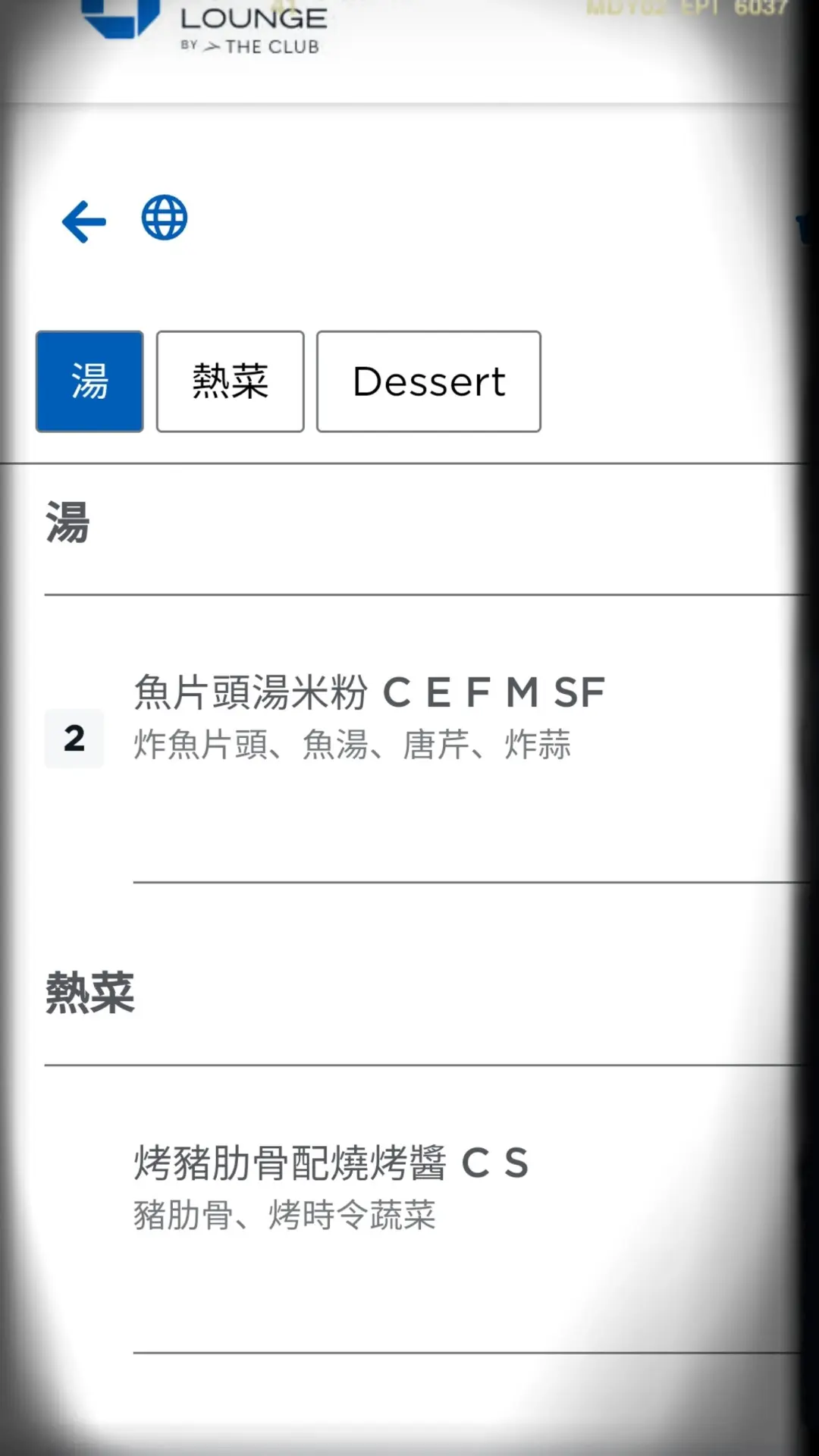Image resolution: width=819 pixels, height=1456 pixels.
Task: Jump to the Dessert tab
Action: [x=428, y=381]
